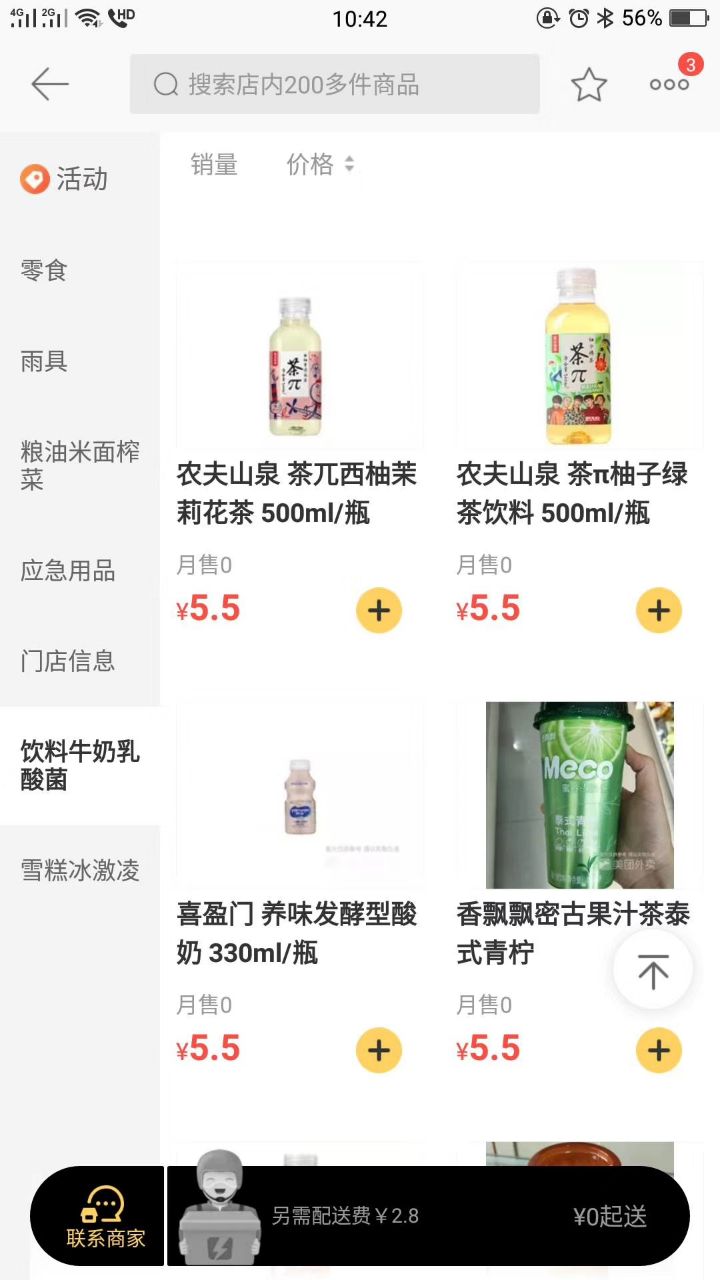Add 茶π柚子绿茶饮料 to the cart
The height and width of the screenshot is (1280, 720).
(x=659, y=611)
